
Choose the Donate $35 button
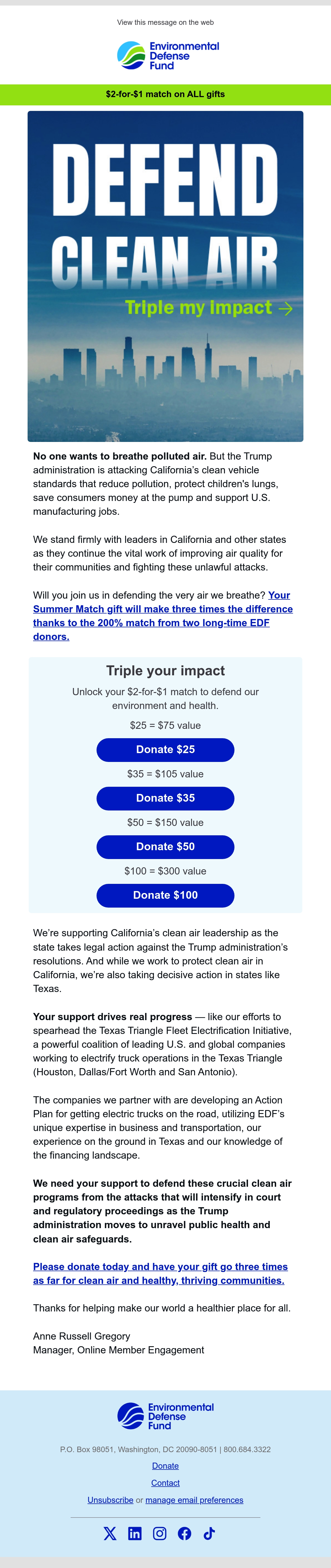(165, 798)
